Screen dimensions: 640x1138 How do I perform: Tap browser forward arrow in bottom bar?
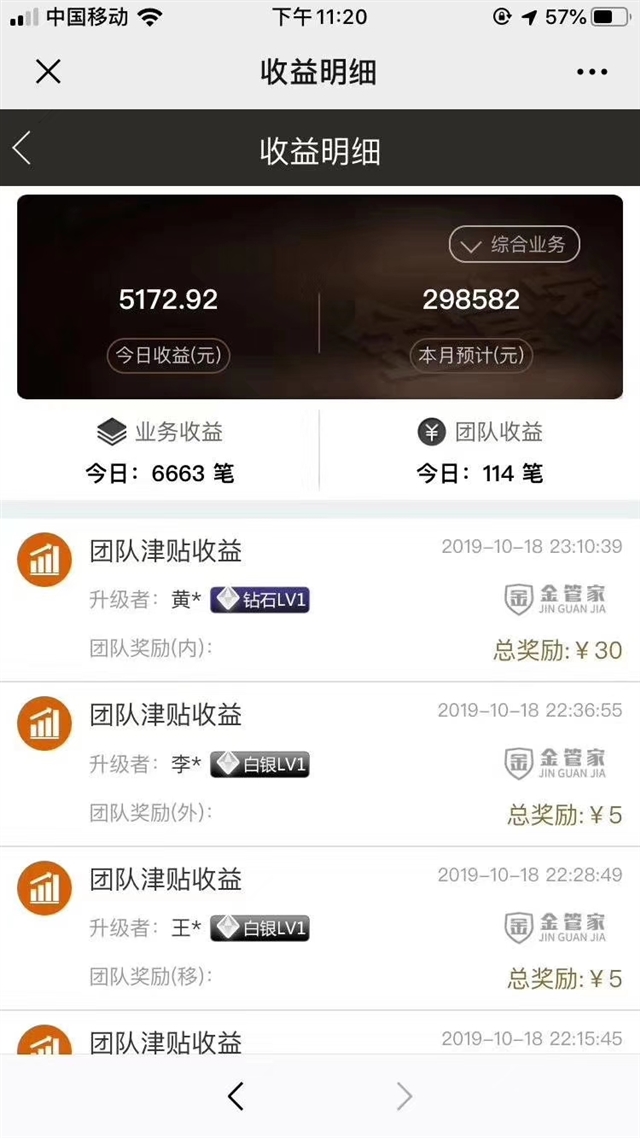(x=404, y=1096)
